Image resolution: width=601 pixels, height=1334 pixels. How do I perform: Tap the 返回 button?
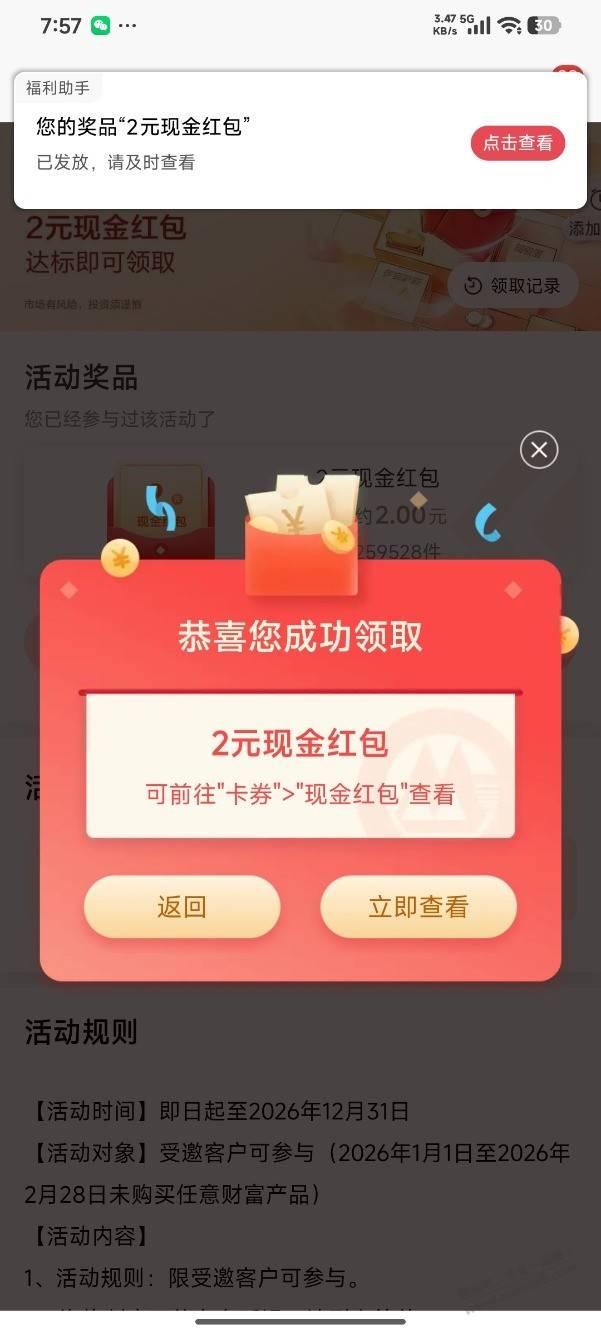(181, 907)
